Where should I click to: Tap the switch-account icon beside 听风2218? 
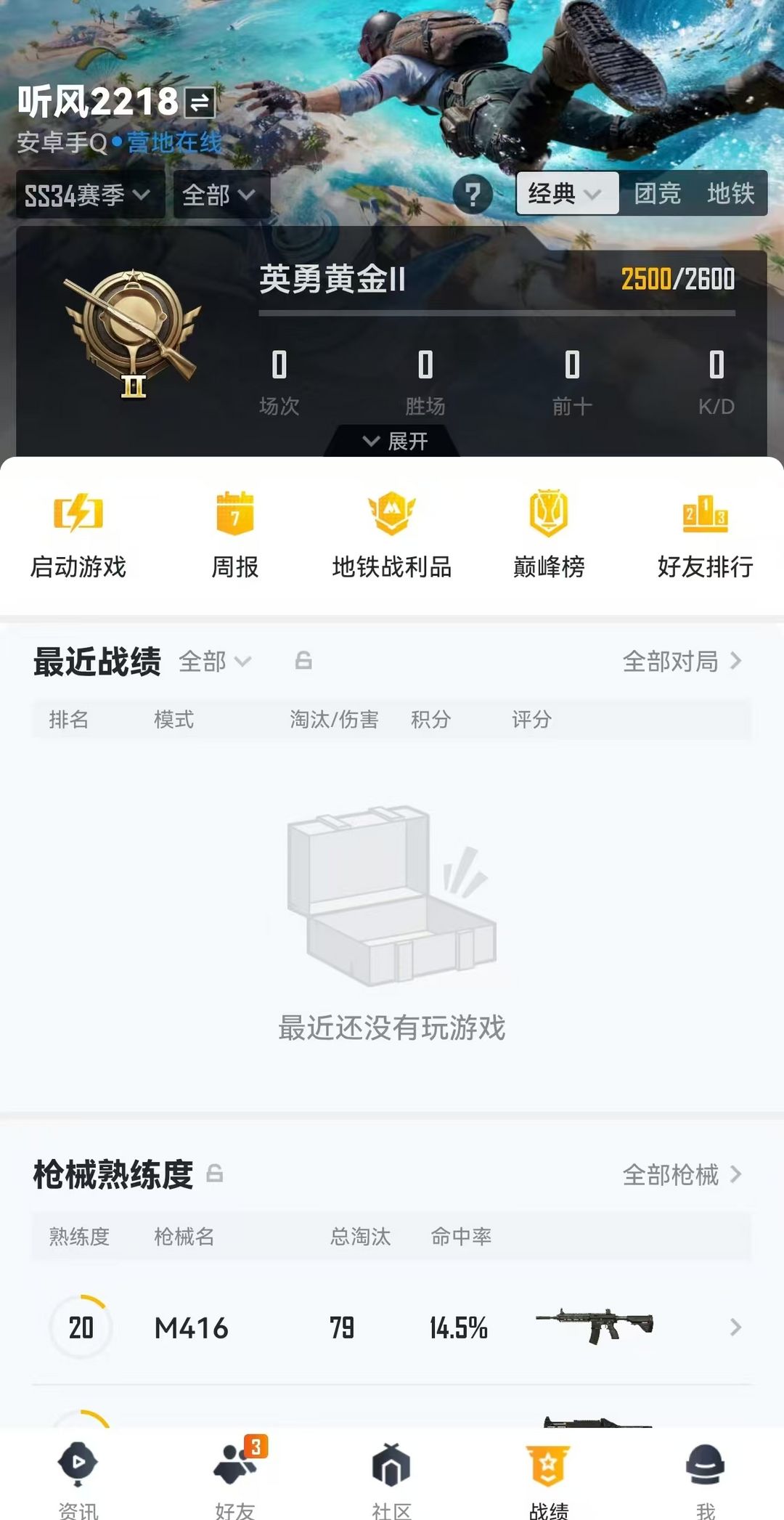[x=200, y=102]
